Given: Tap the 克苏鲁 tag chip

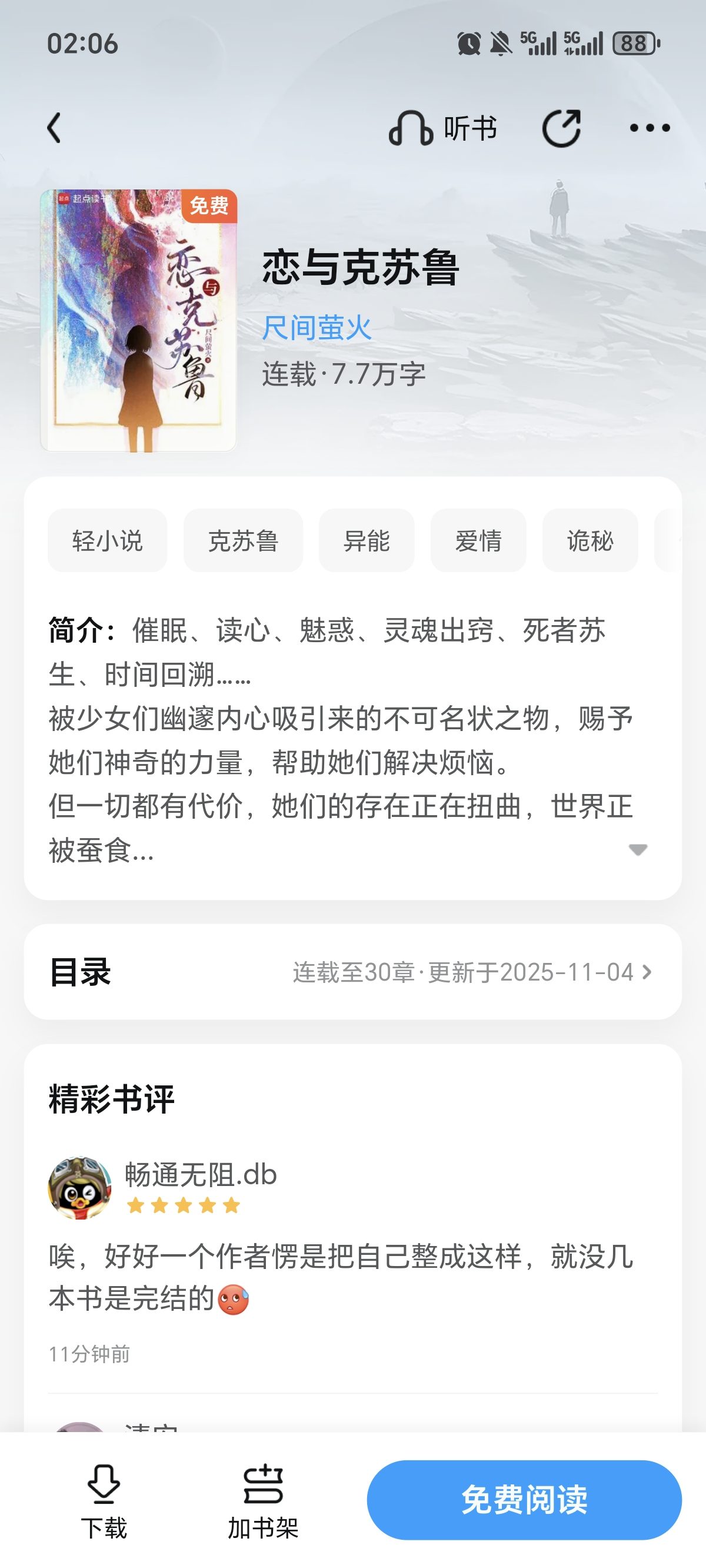Looking at the screenshot, I should tap(243, 540).
